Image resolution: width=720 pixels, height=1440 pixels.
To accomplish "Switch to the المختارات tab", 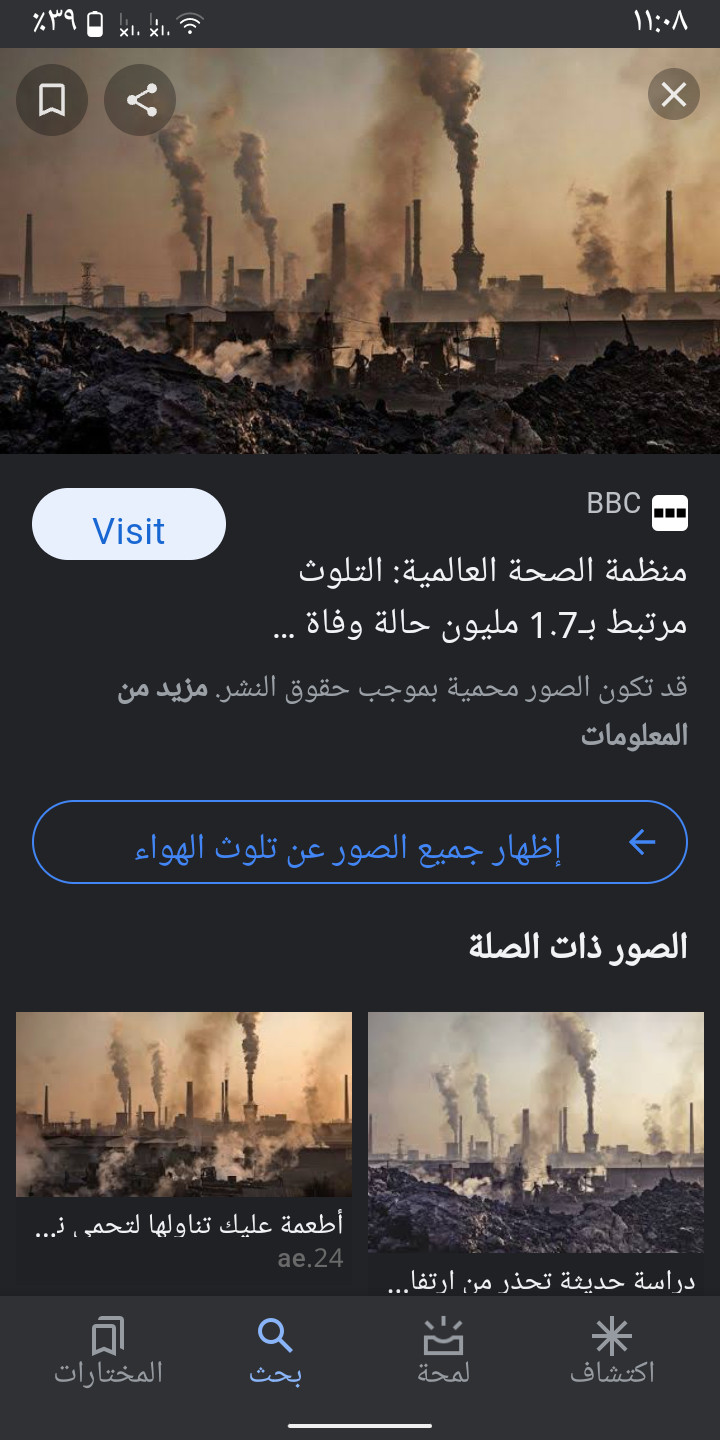I will [x=108, y=1350].
